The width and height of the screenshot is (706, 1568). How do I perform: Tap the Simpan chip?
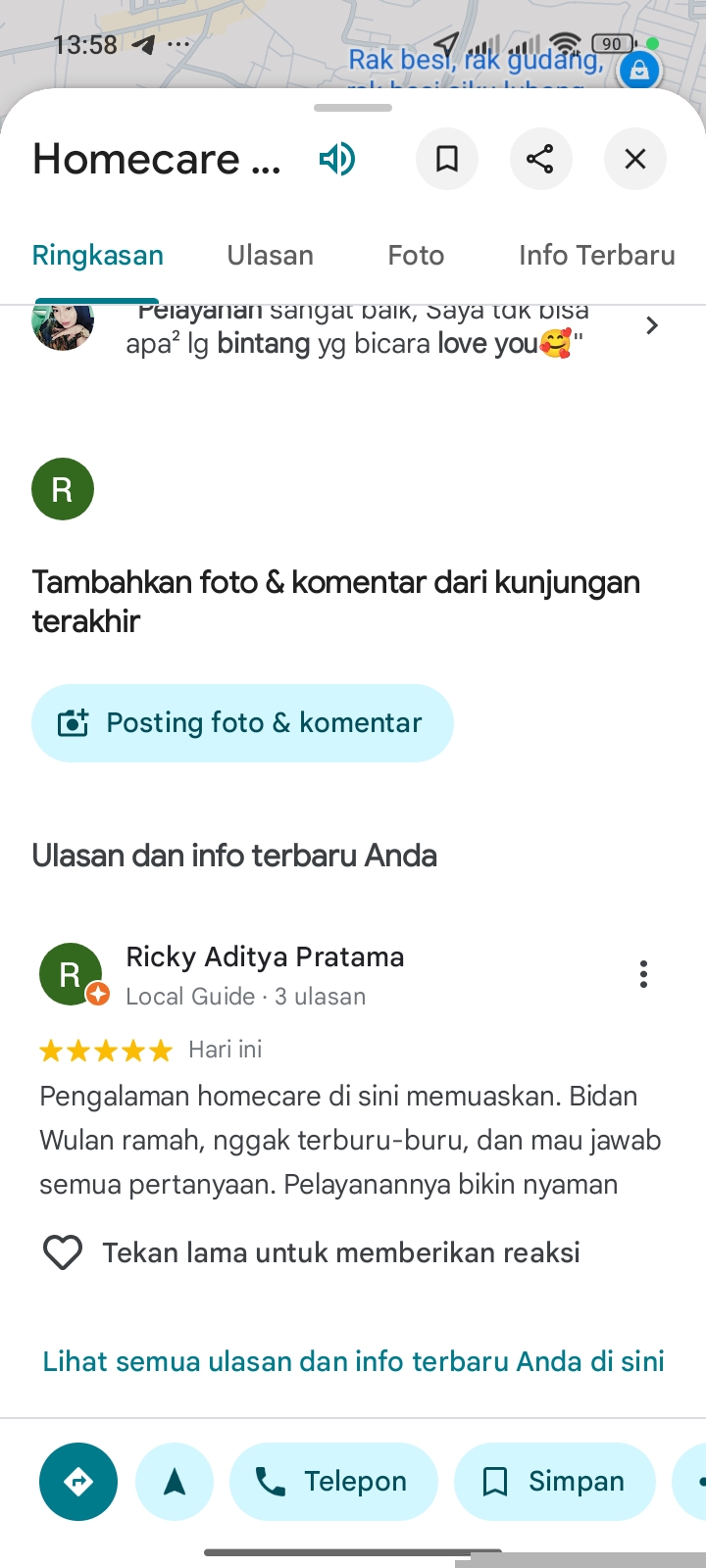click(x=554, y=1482)
